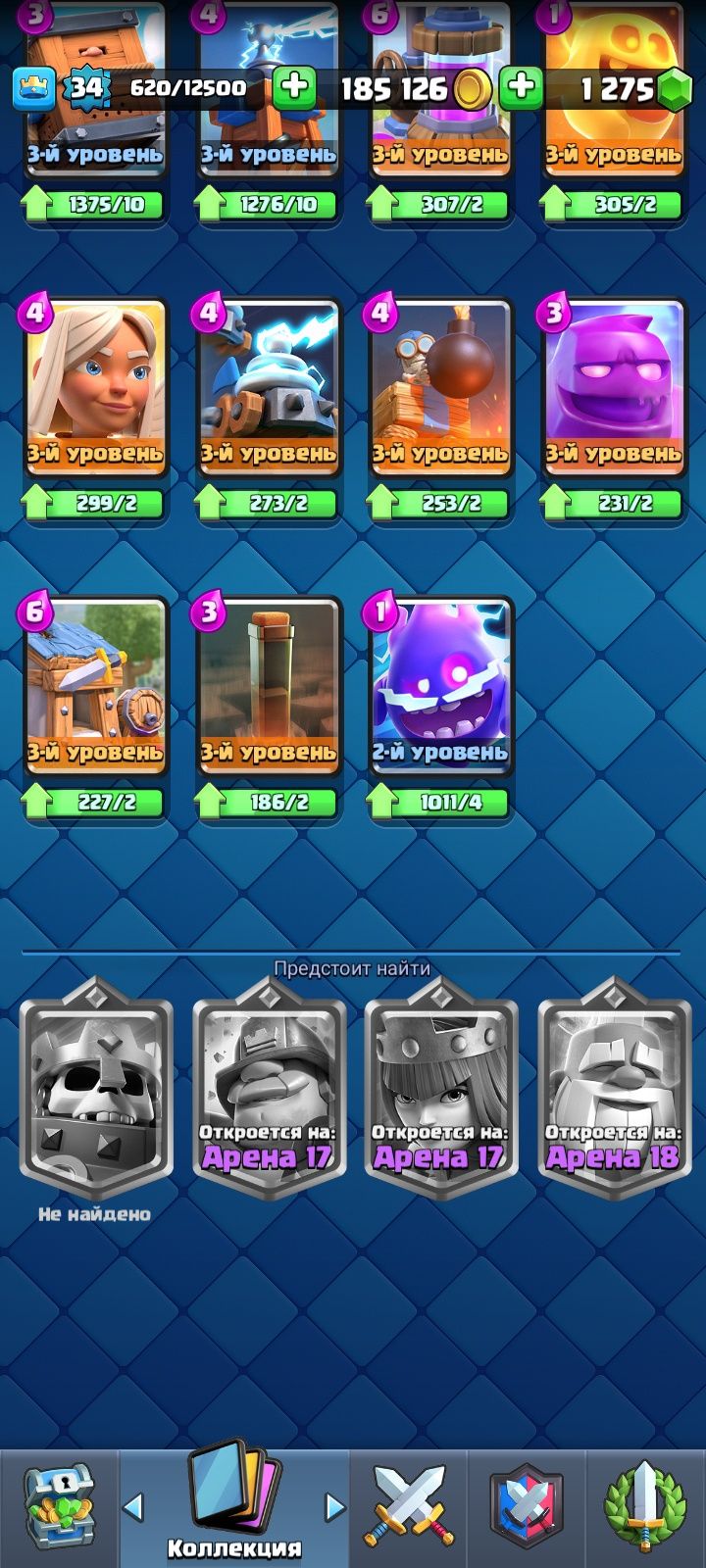Tap the left arrow beside Коллекция
The height and width of the screenshot is (1568, 706).
(134, 1506)
